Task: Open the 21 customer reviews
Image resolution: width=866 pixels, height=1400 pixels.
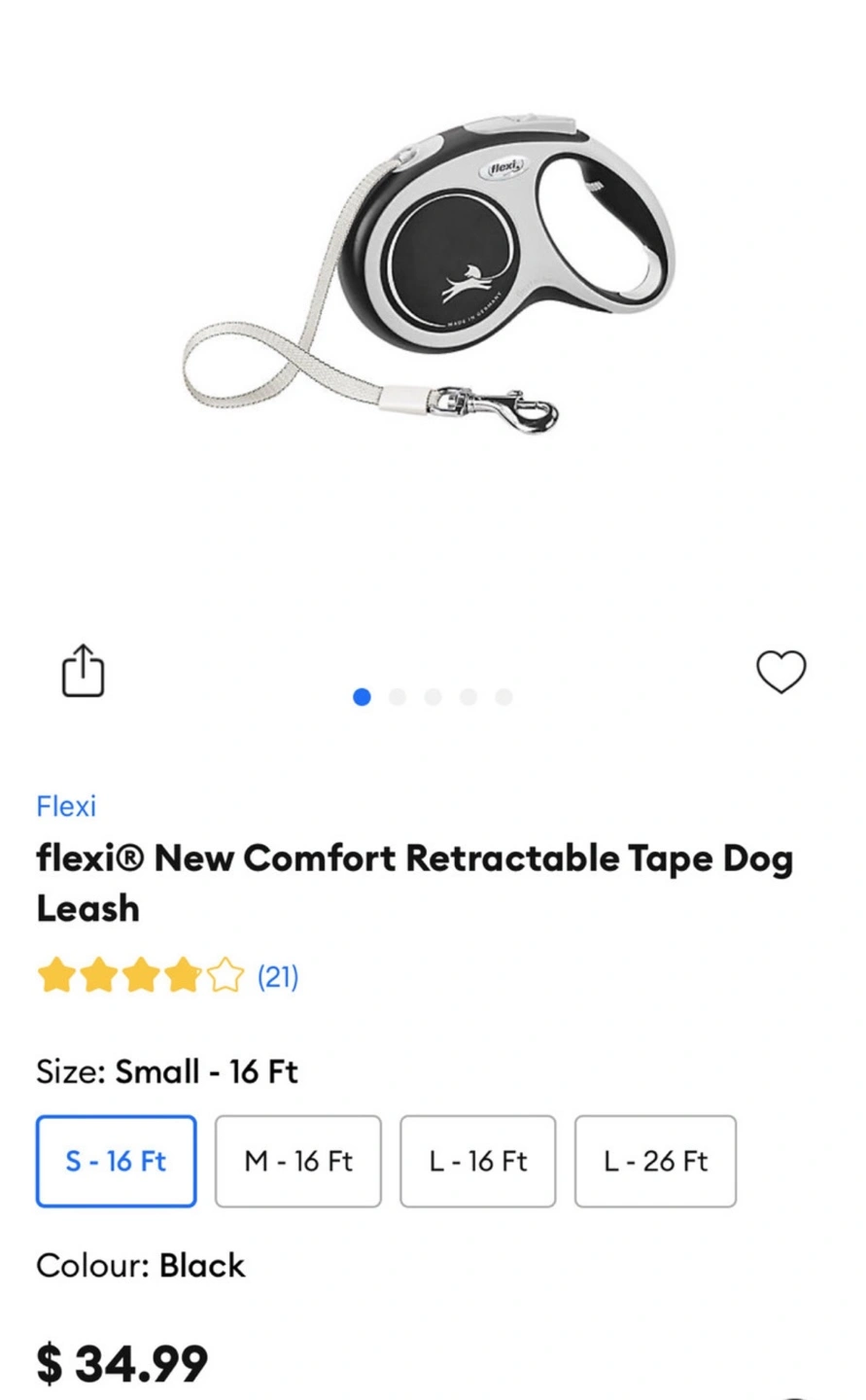Action: point(278,976)
